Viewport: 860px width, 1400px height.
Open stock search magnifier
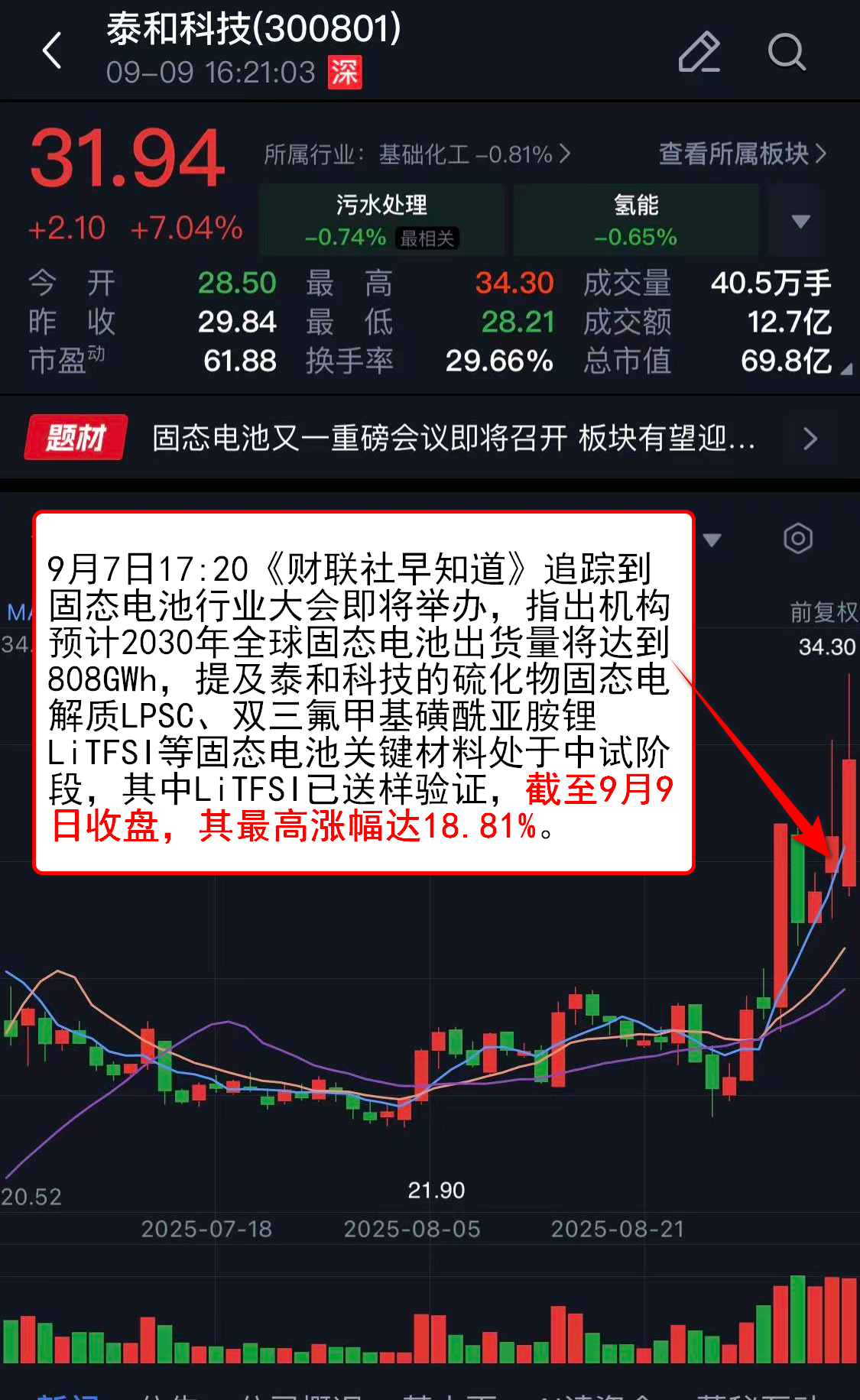coord(787,52)
